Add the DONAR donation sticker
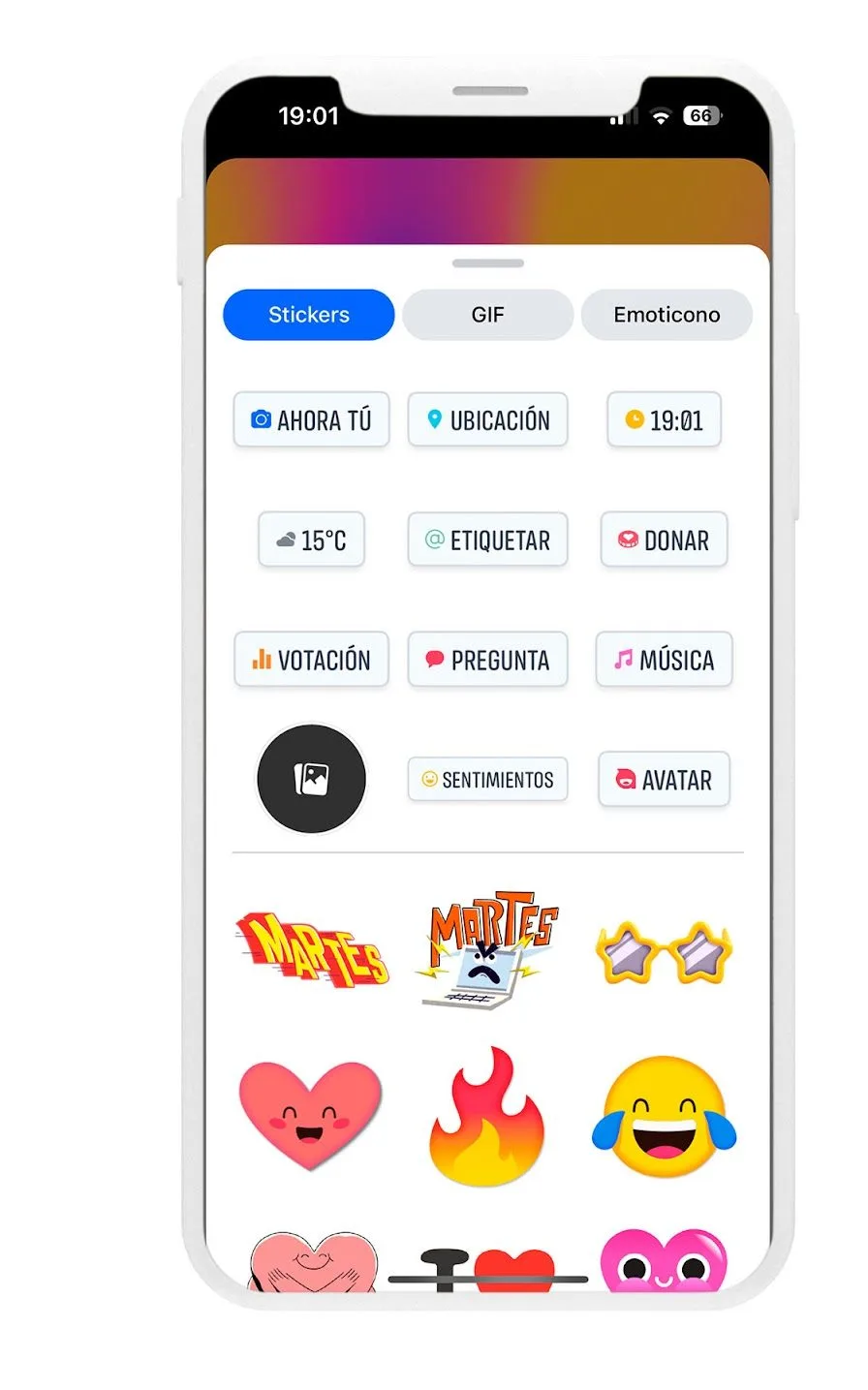This screenshot has height=1390, width=868. pos(664,540)
